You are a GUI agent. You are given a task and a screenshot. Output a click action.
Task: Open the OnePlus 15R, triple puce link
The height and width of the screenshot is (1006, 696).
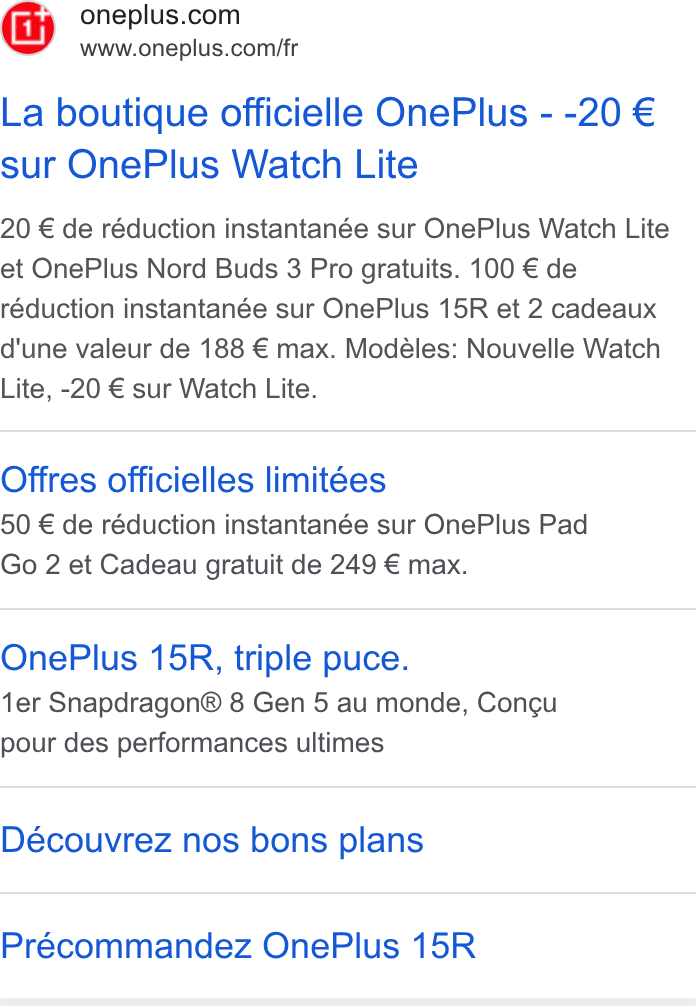click(205, 658)
